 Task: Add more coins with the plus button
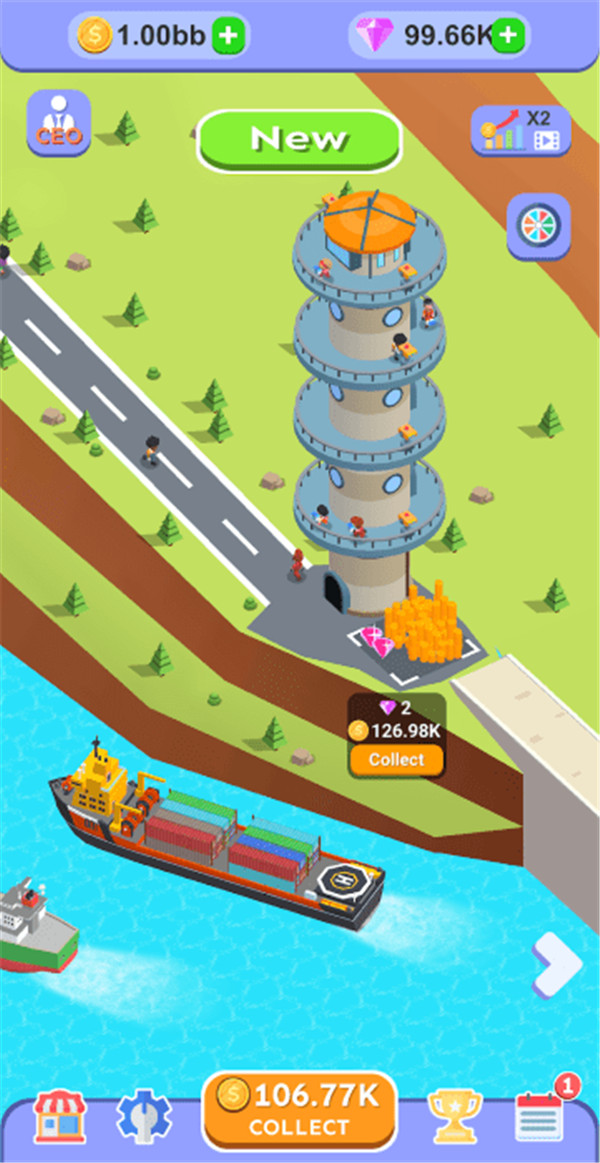pos(229,36)
